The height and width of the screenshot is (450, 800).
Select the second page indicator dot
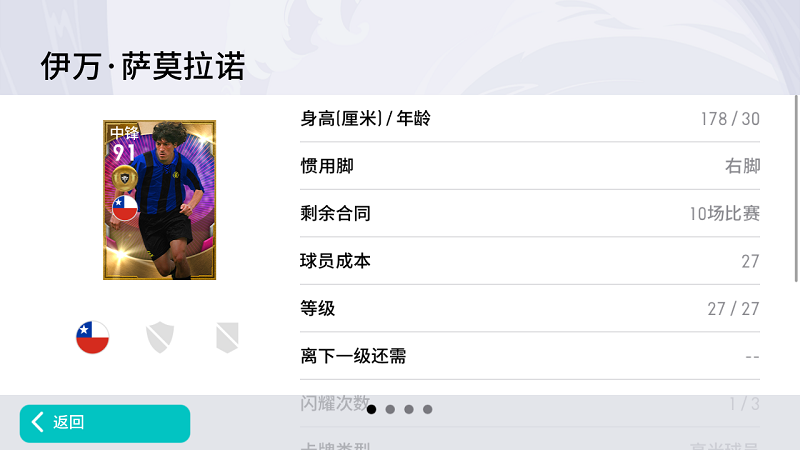pos(390,409)
